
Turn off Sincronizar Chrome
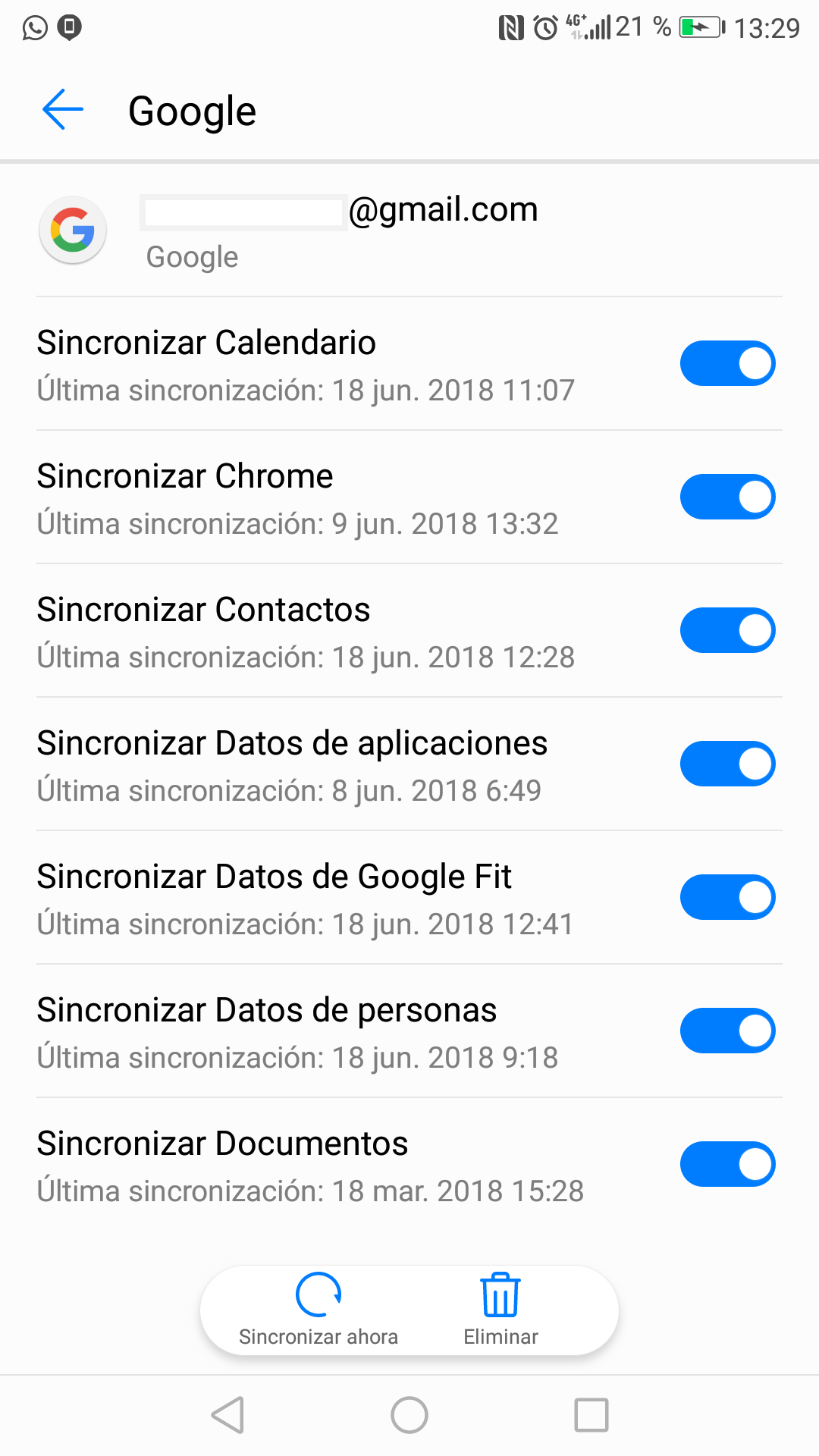[x=727, y=497]
